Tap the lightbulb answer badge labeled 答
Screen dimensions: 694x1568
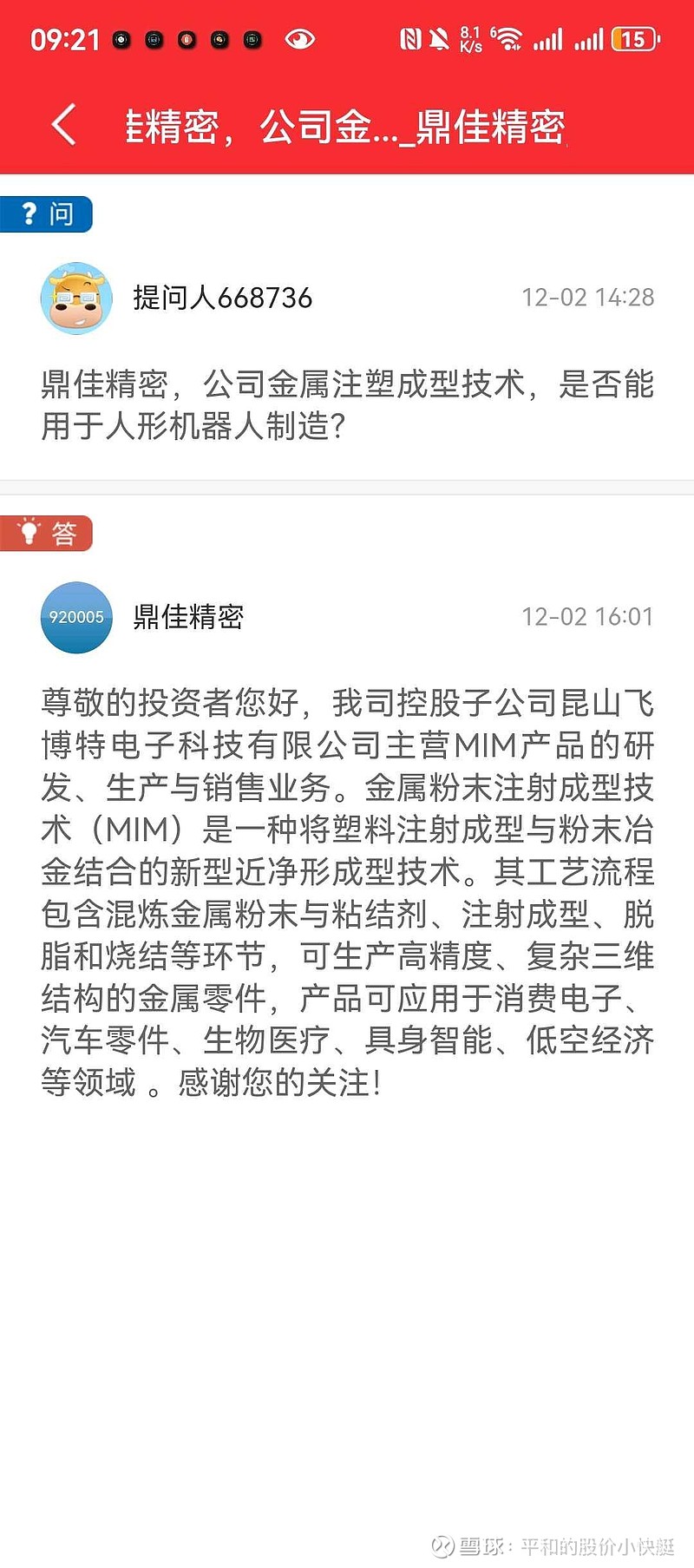48,534
